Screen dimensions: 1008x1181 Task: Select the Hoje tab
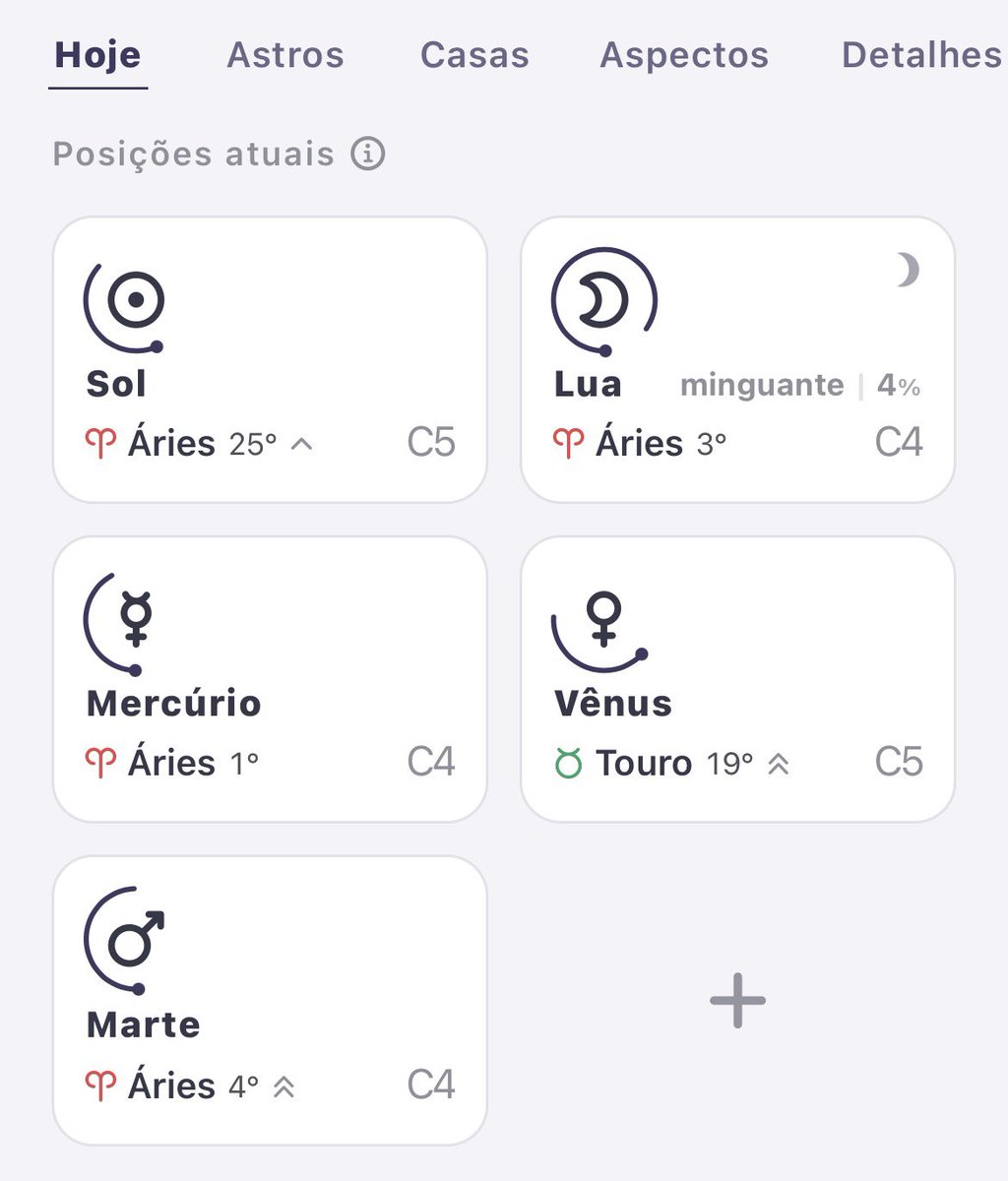pos(97,55)
